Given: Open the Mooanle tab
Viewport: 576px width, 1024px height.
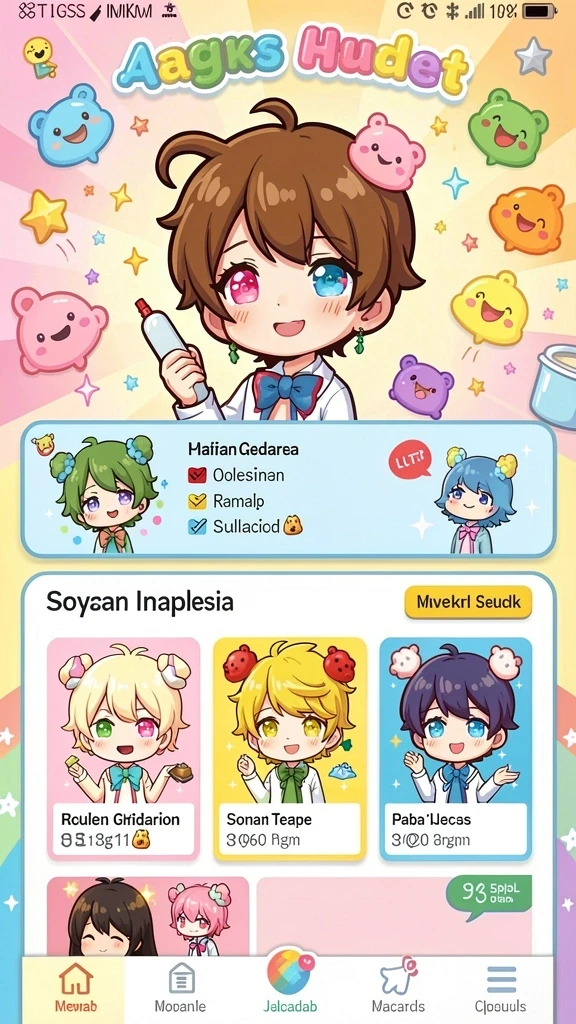Looking at the screenshot, I should click(180, 988).
